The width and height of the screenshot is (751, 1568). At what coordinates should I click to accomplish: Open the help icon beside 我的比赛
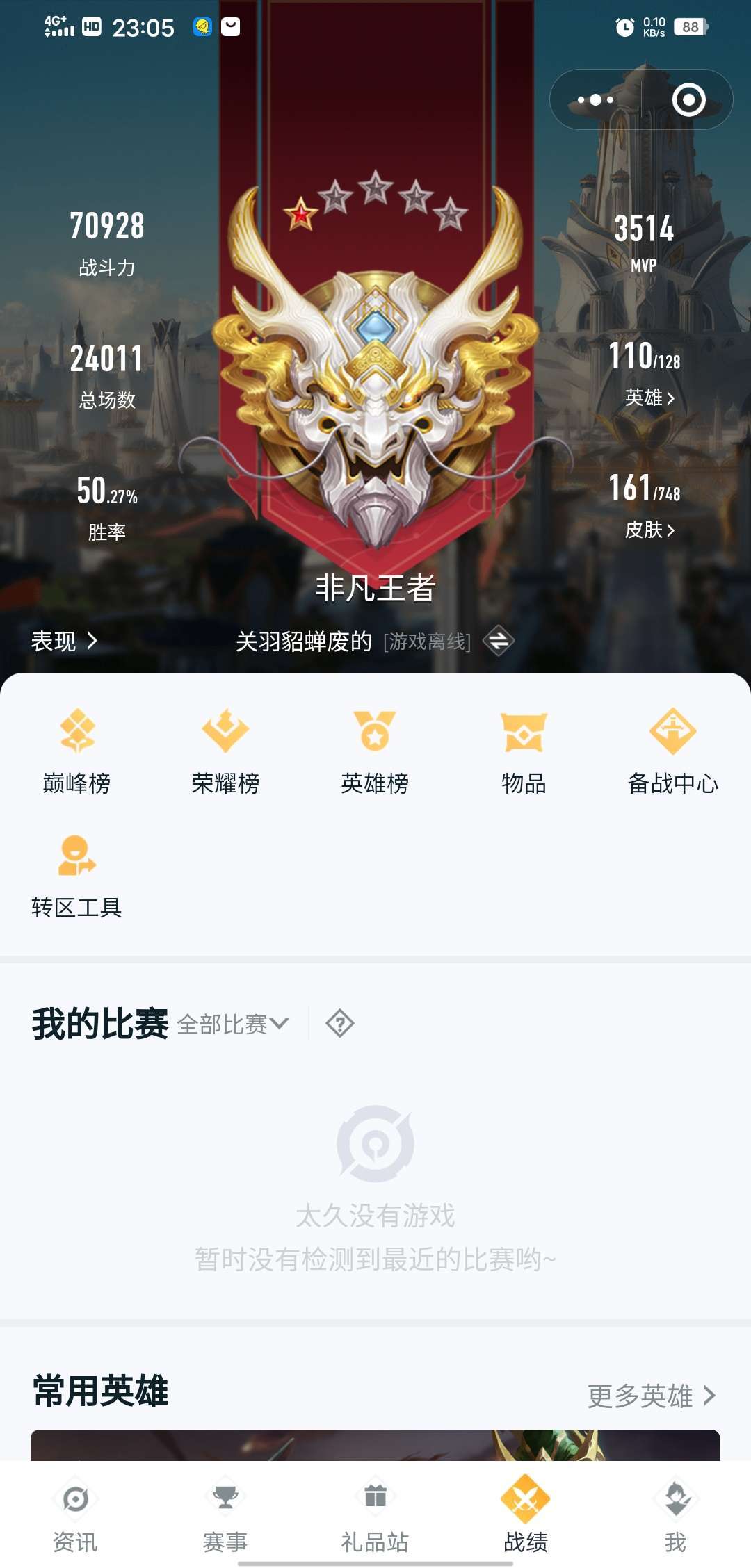(340, 1024)
